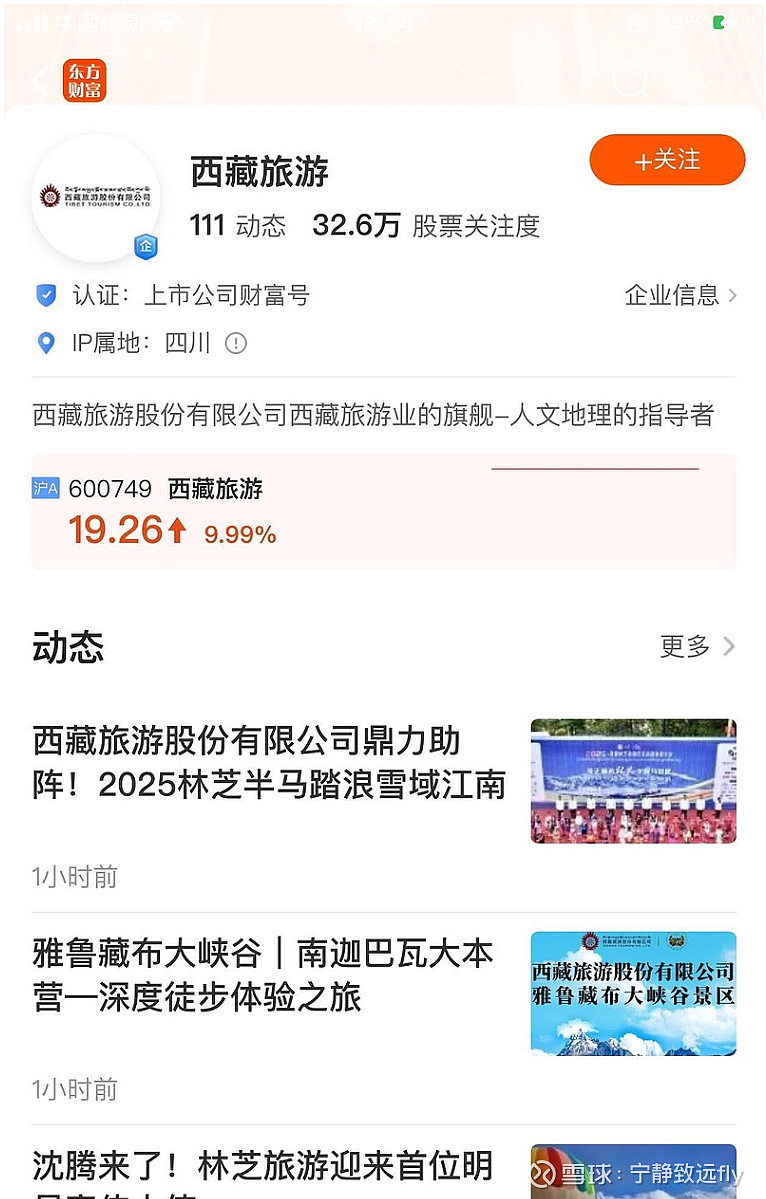Image resolution: width=766 pixels, height=1199 pixels.
Task: Tap the 沪A market badge next to 600749
Action: pos(45,490)
